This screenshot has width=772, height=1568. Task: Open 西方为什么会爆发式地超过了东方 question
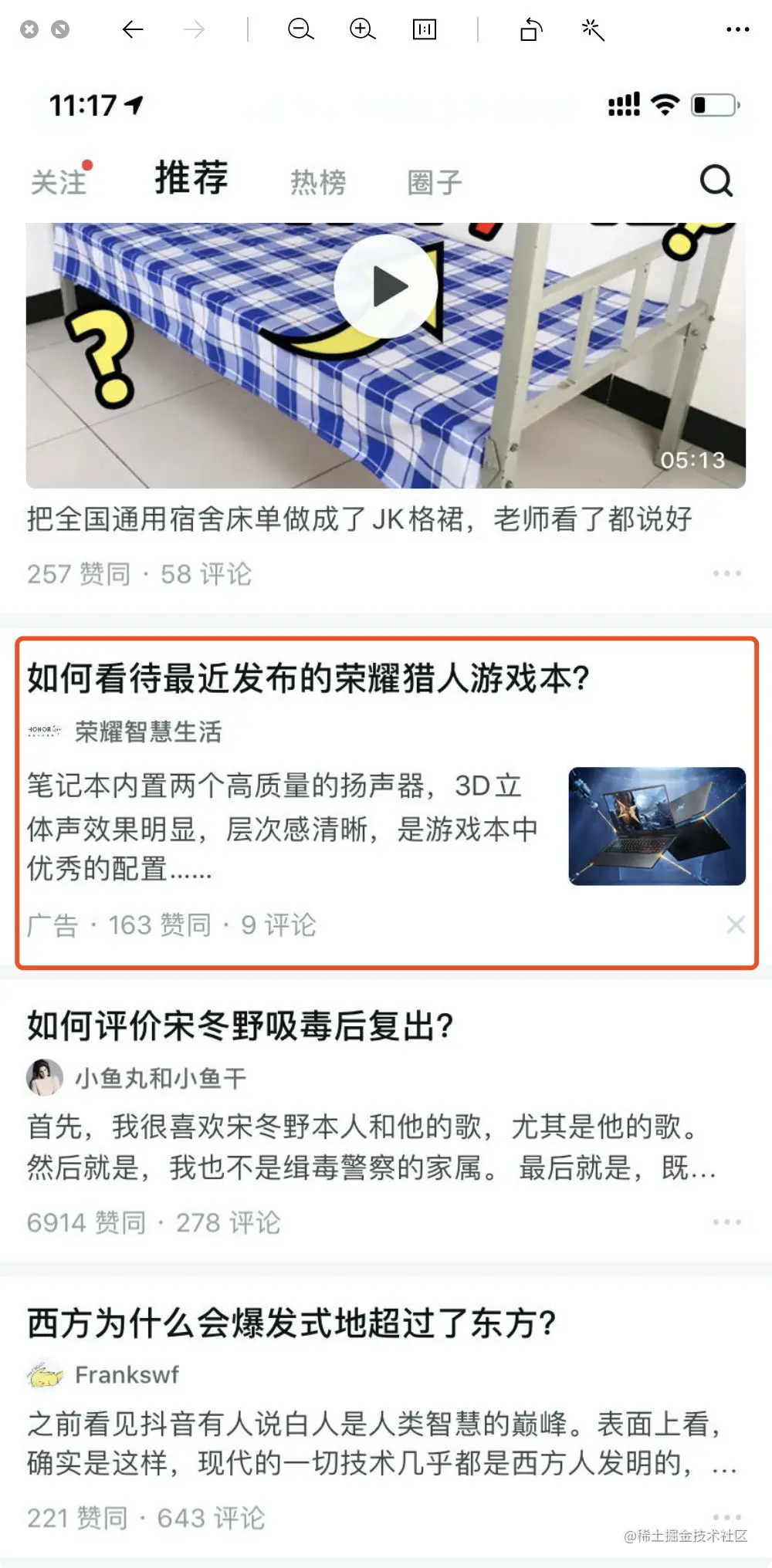coord(292,1323)
